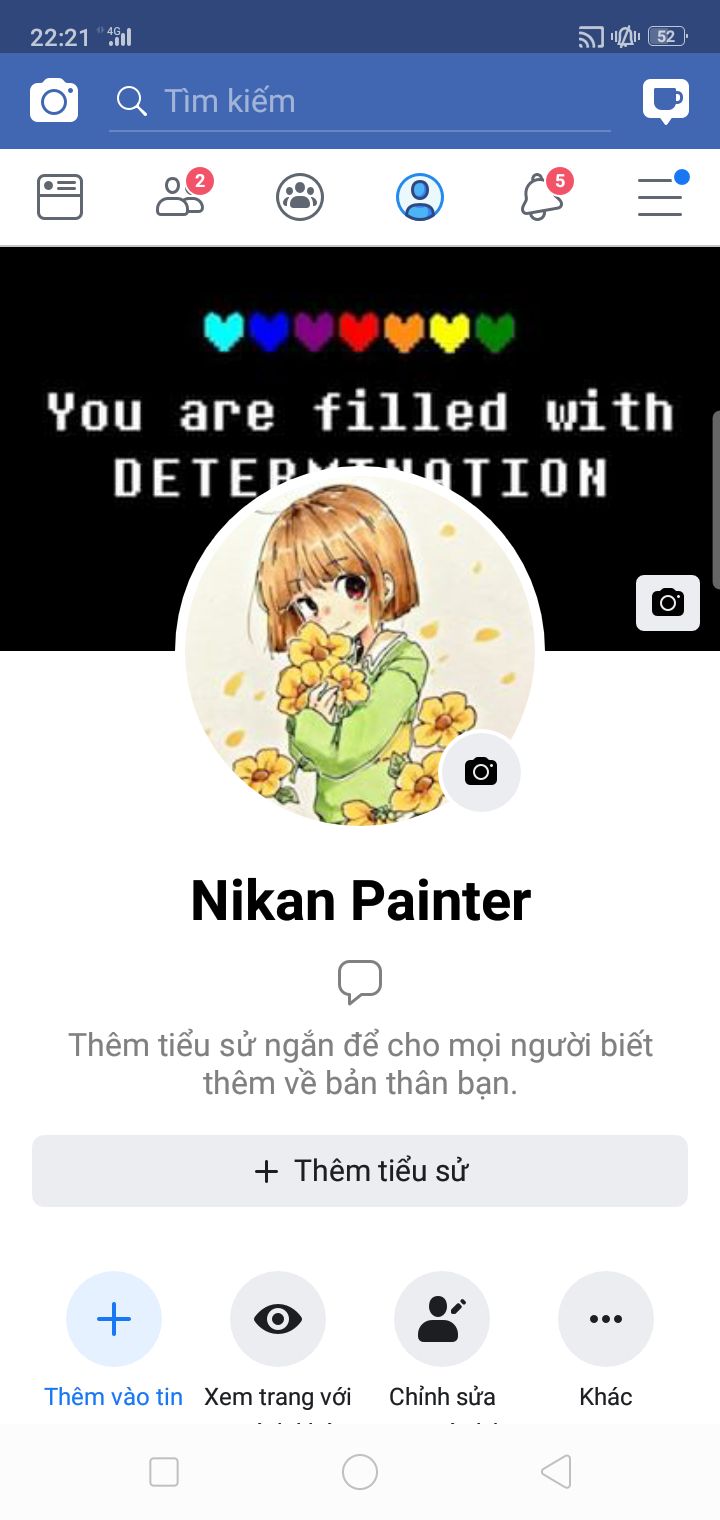The width and height of the screenshot is (720, 1520).
Task: Open Chỉnh sửa profile editing
Action: [442, 1319]
